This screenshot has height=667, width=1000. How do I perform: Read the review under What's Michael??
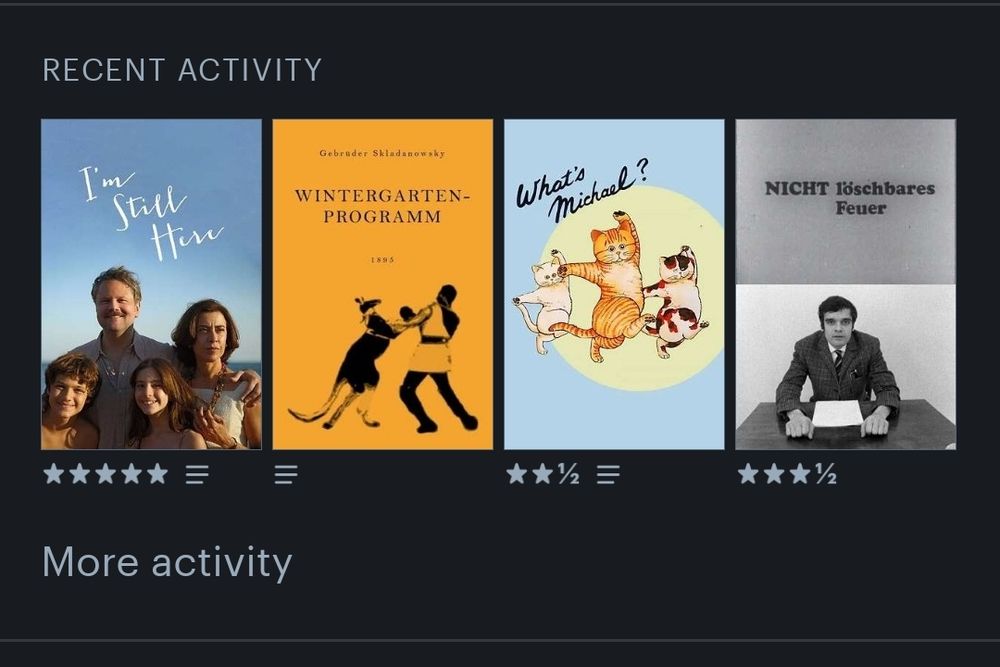(x=608, y=474)
